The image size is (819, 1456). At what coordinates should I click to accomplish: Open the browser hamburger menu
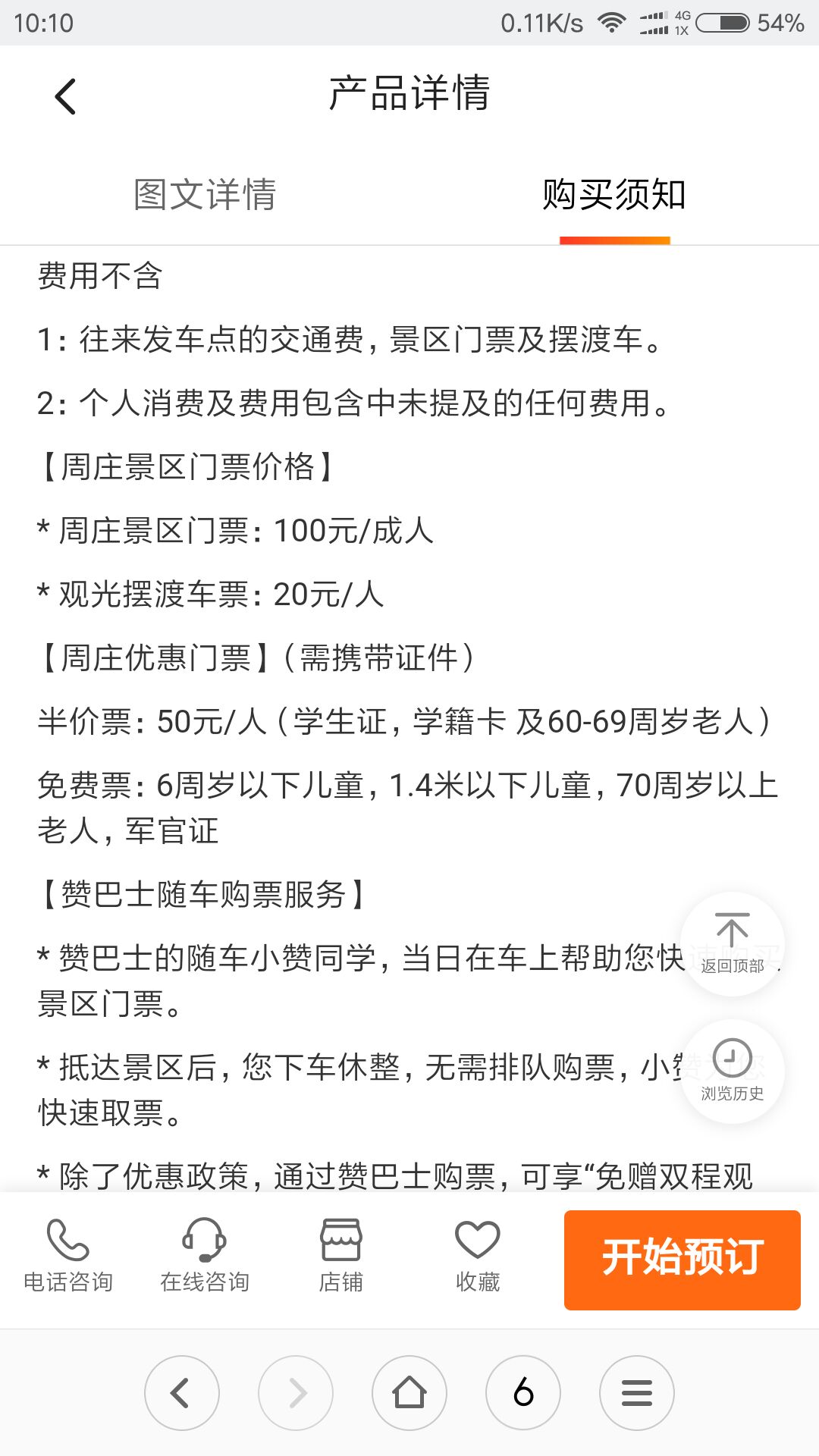637,1393
